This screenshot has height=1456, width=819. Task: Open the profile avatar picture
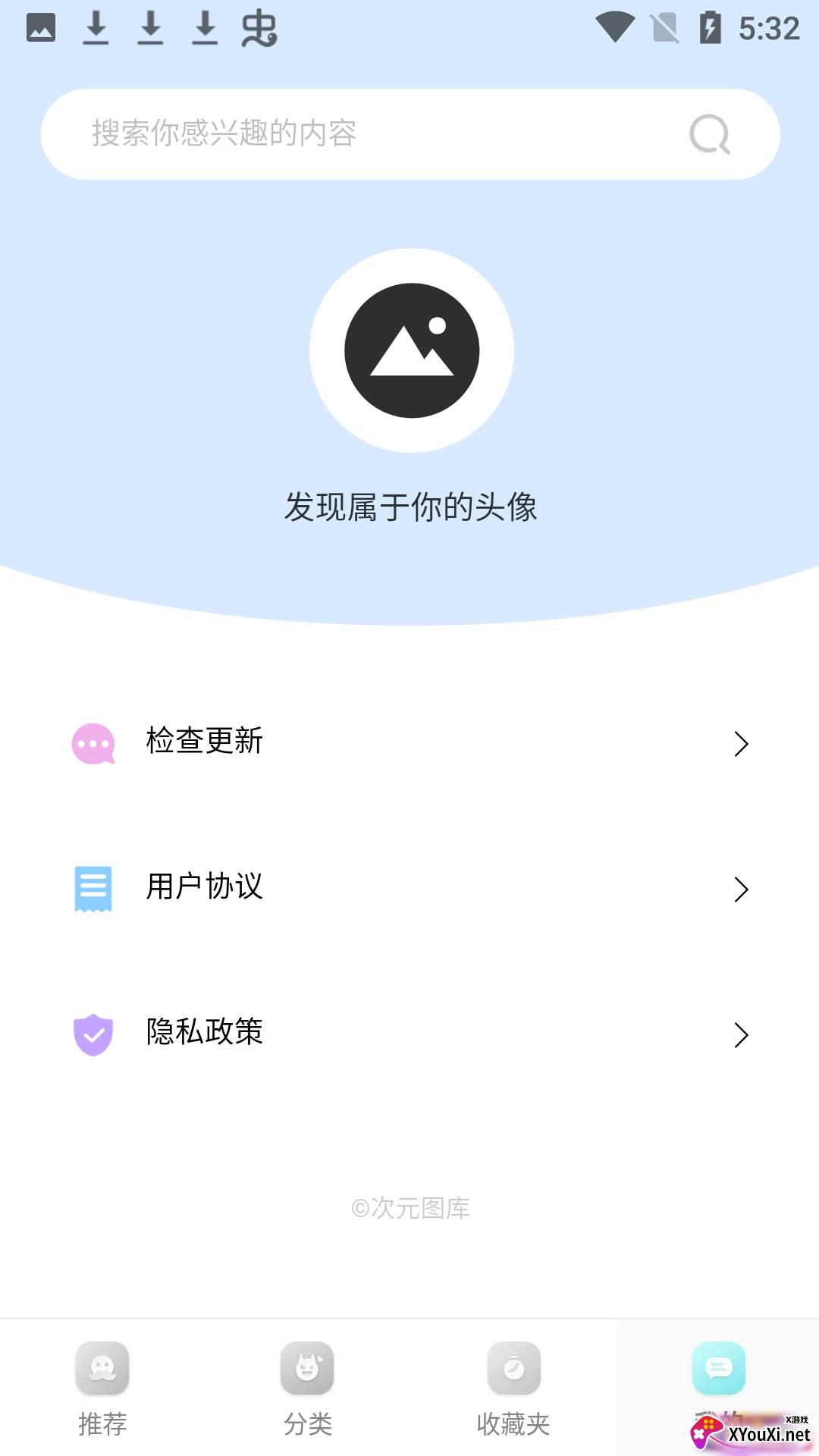tap(412, 350)
